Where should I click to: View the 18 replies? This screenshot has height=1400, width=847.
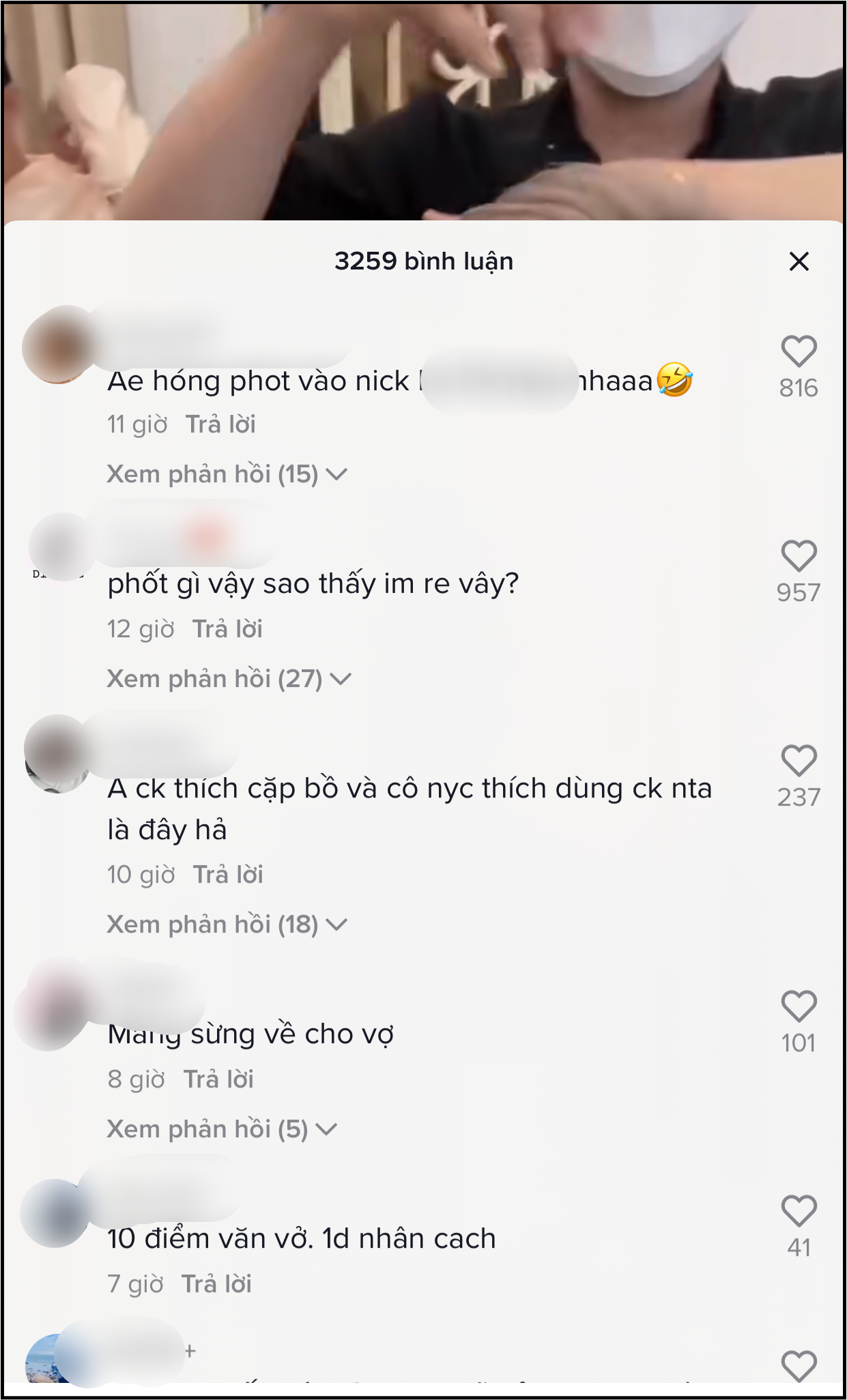coord(227,924)
